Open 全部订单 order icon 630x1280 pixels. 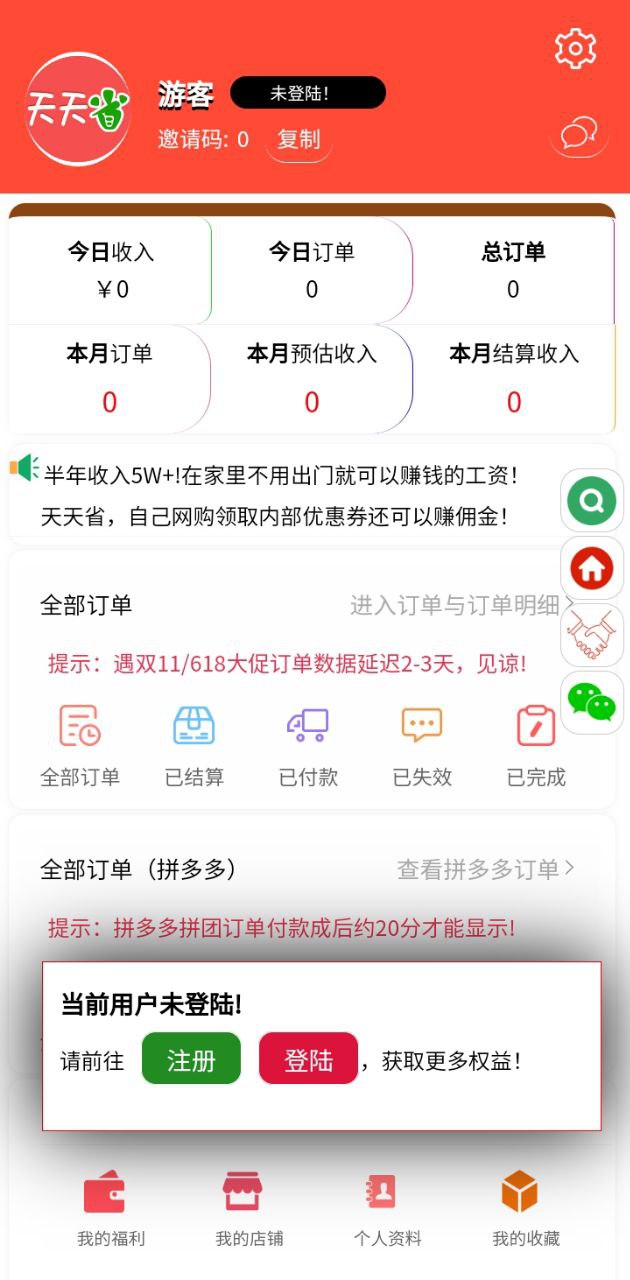(80, 745)
